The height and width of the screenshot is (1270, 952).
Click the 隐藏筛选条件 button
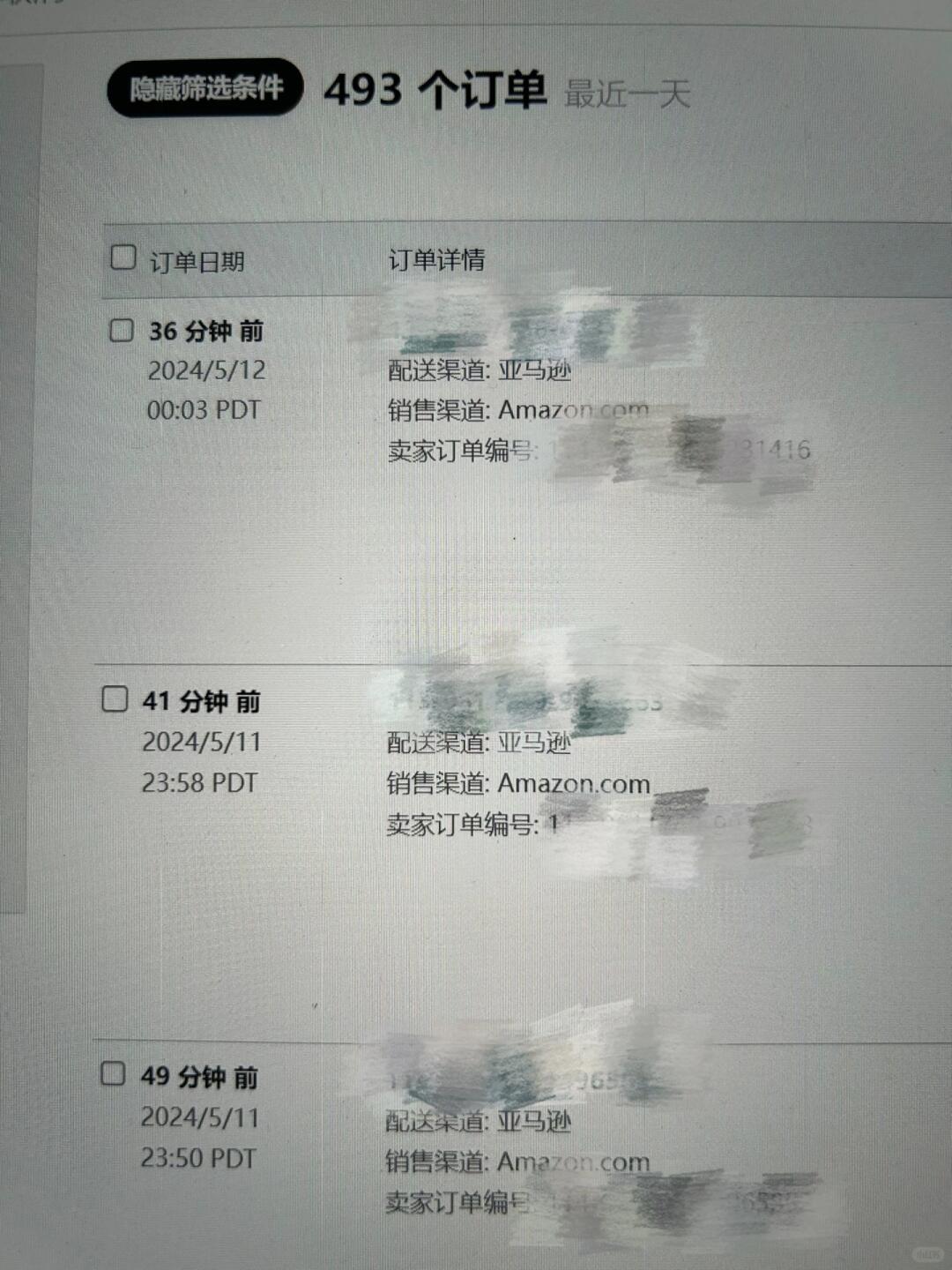pyautogui.click(x=205, y=88)
